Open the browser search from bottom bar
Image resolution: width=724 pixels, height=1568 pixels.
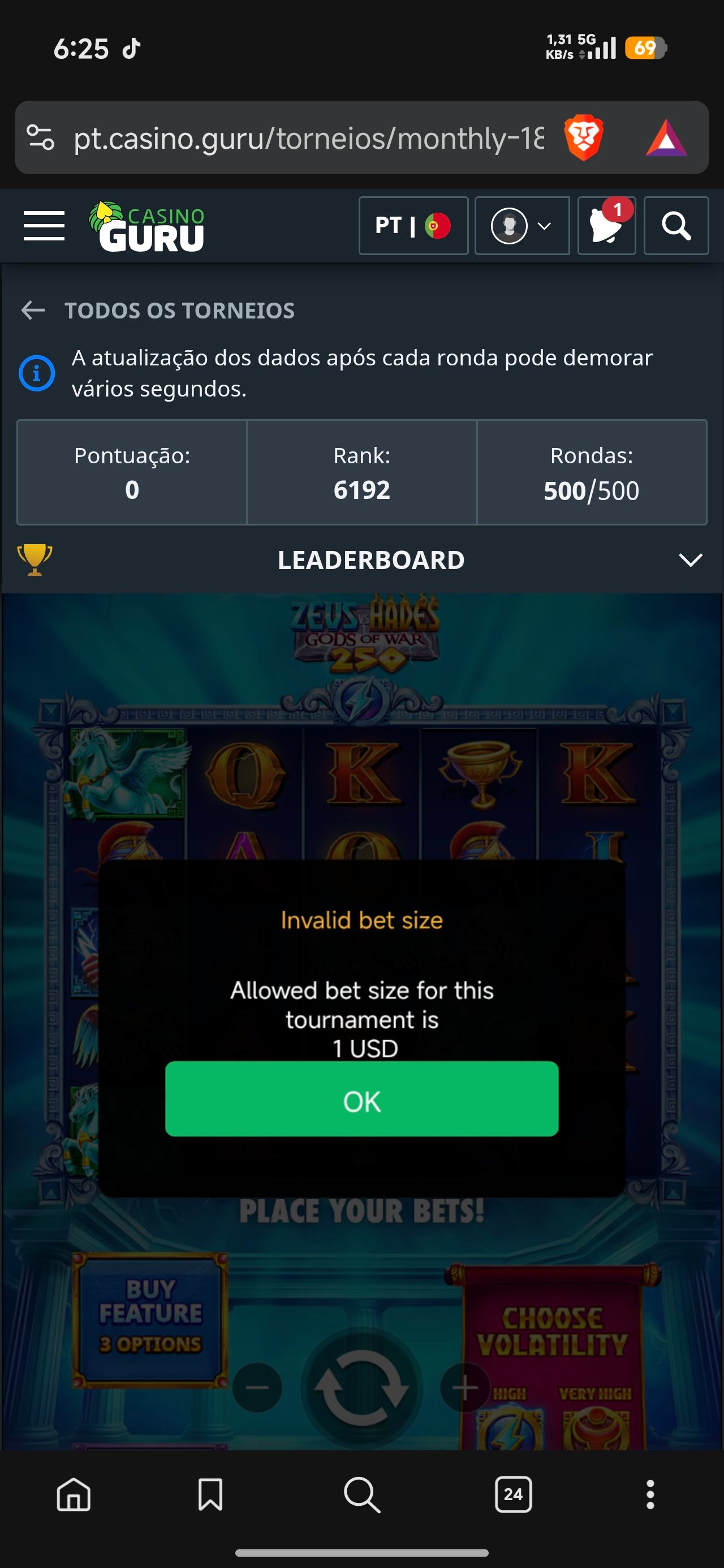point(361,1494)
